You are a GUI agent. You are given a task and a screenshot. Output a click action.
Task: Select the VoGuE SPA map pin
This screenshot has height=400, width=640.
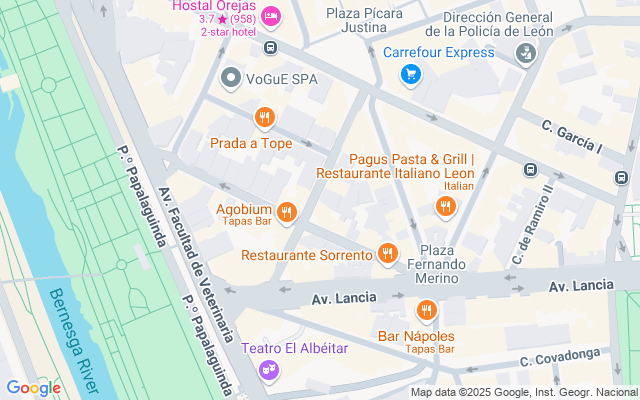pos(232,77)
